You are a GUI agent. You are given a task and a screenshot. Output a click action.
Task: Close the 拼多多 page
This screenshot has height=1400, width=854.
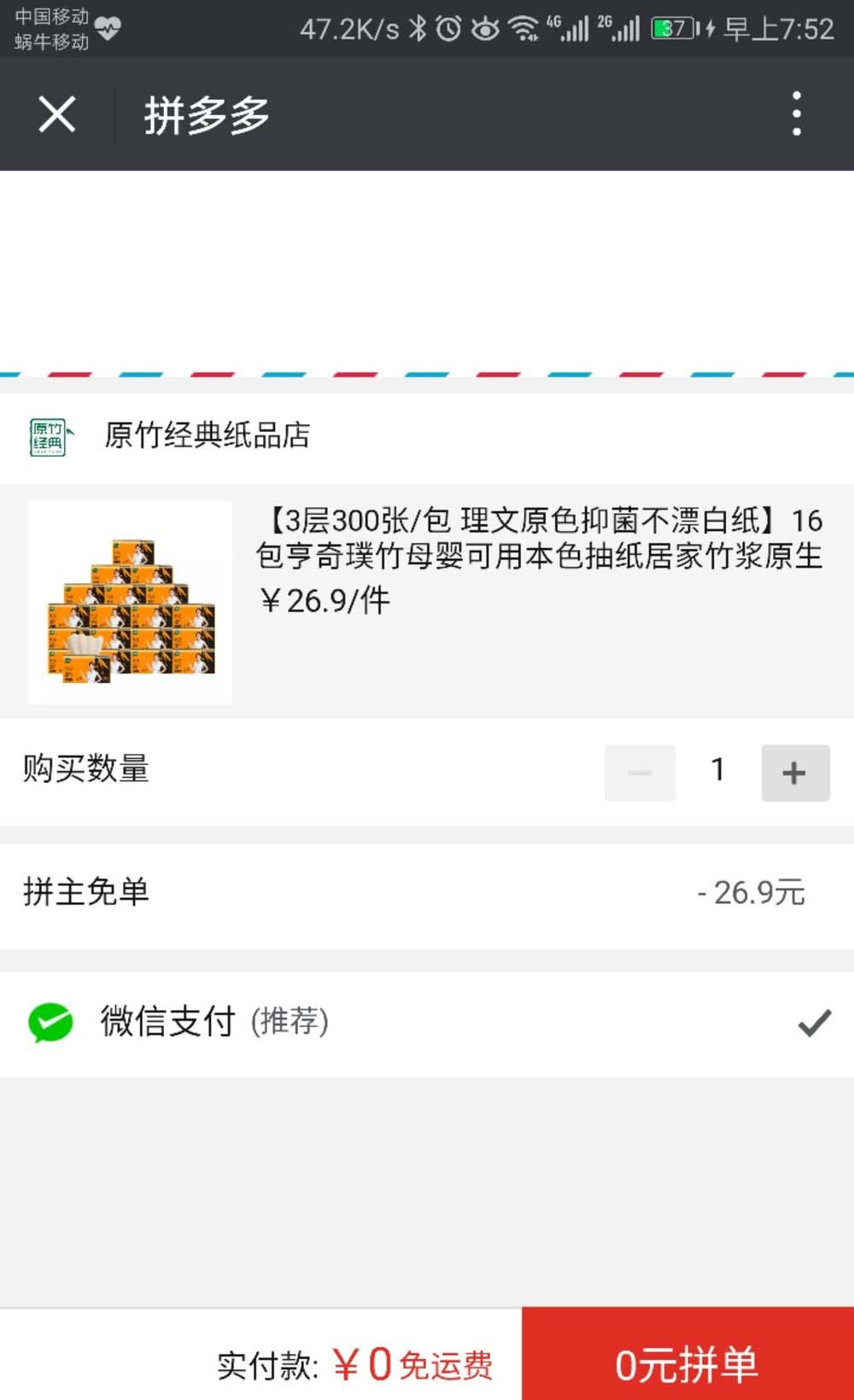[x=57, y=114]
